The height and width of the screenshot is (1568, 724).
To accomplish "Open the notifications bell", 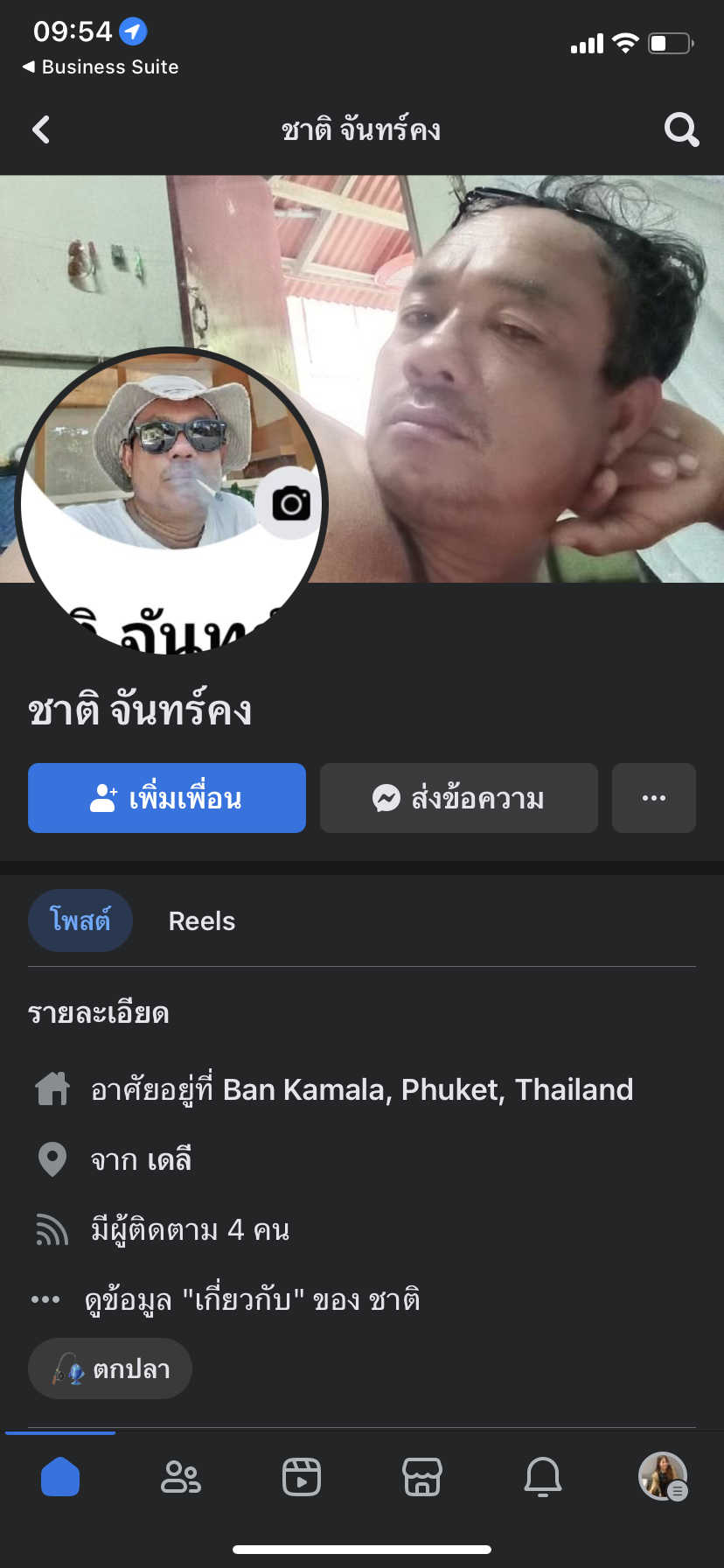I will point(543,1478).
